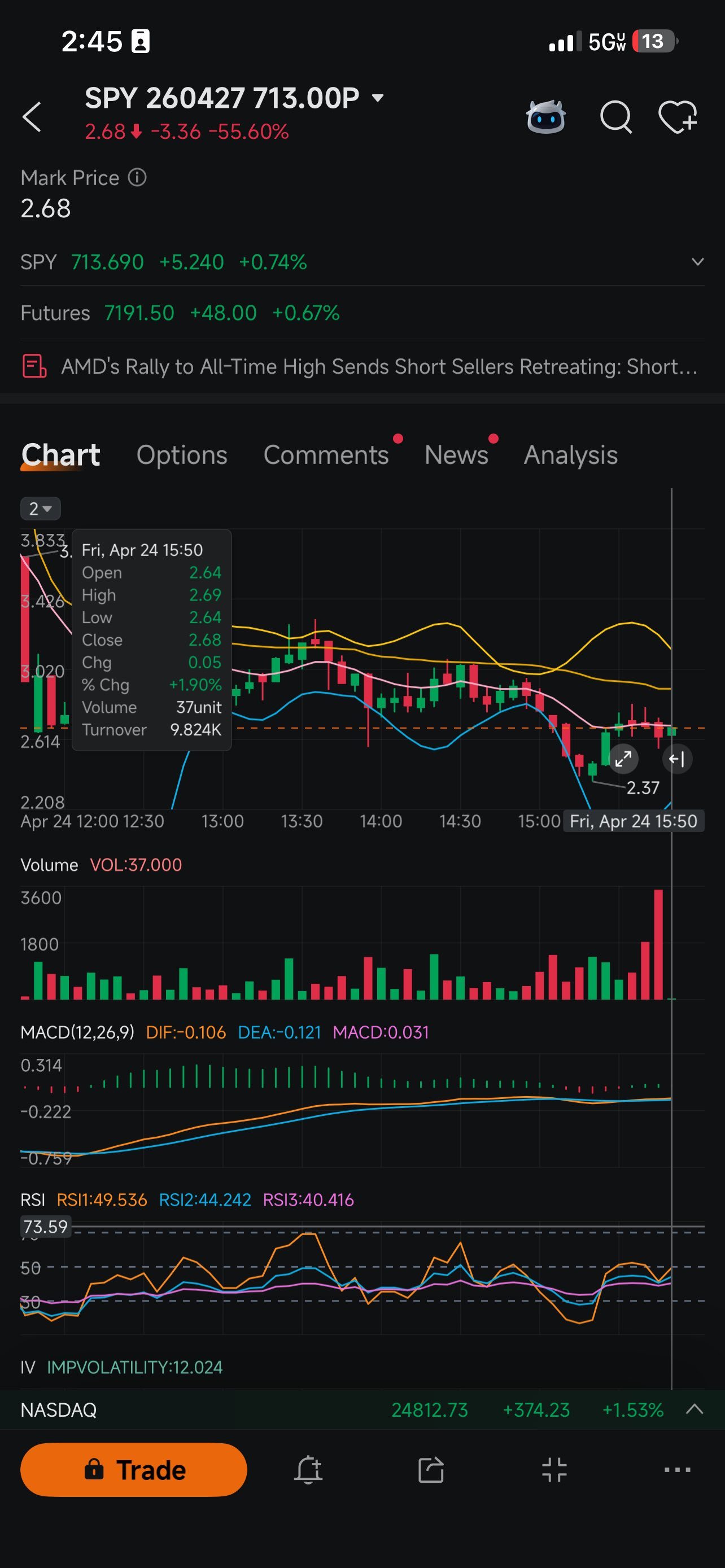
Task: Switch to the News tab
Action: pos(457,455)
